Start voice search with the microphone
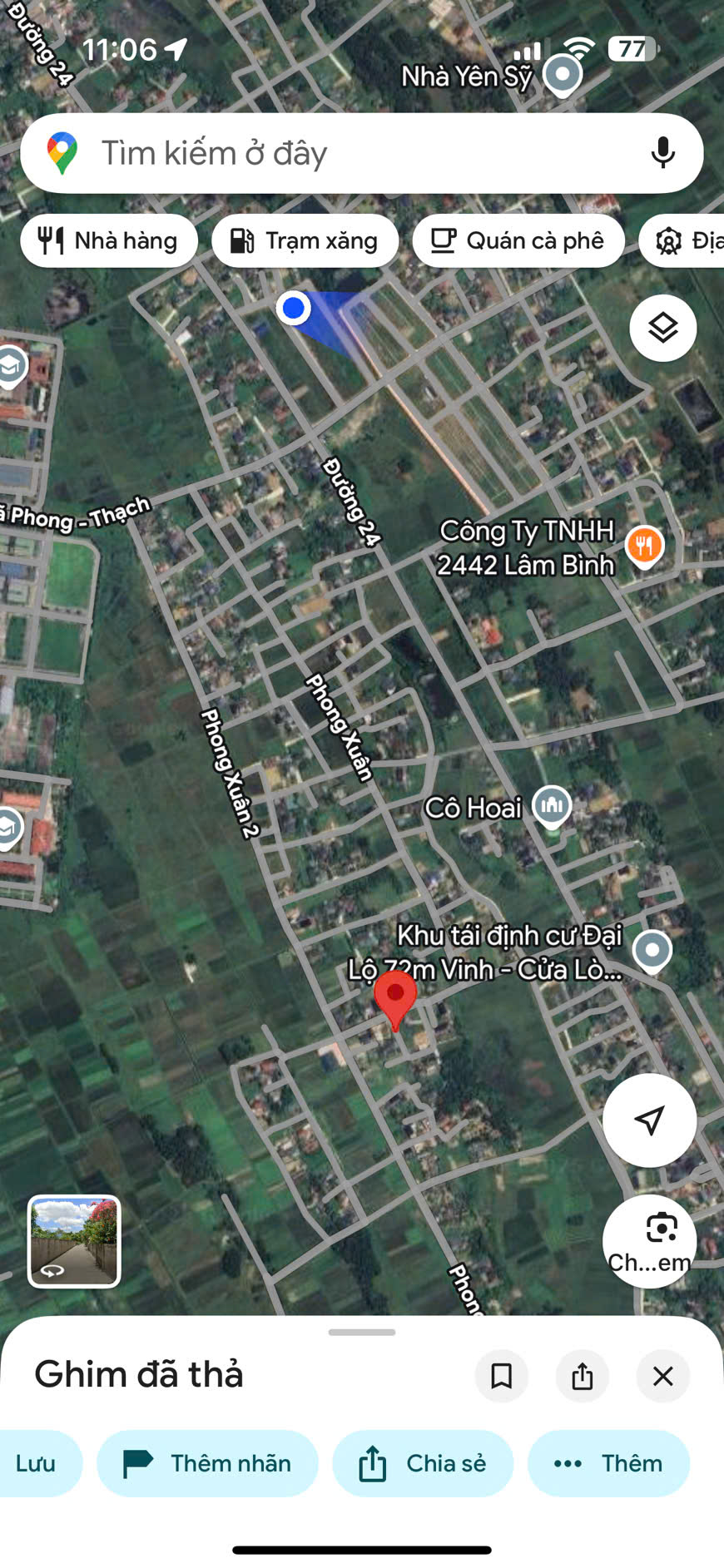The width and height of the screenshot is (724, 1568). [x=662, y=153]
